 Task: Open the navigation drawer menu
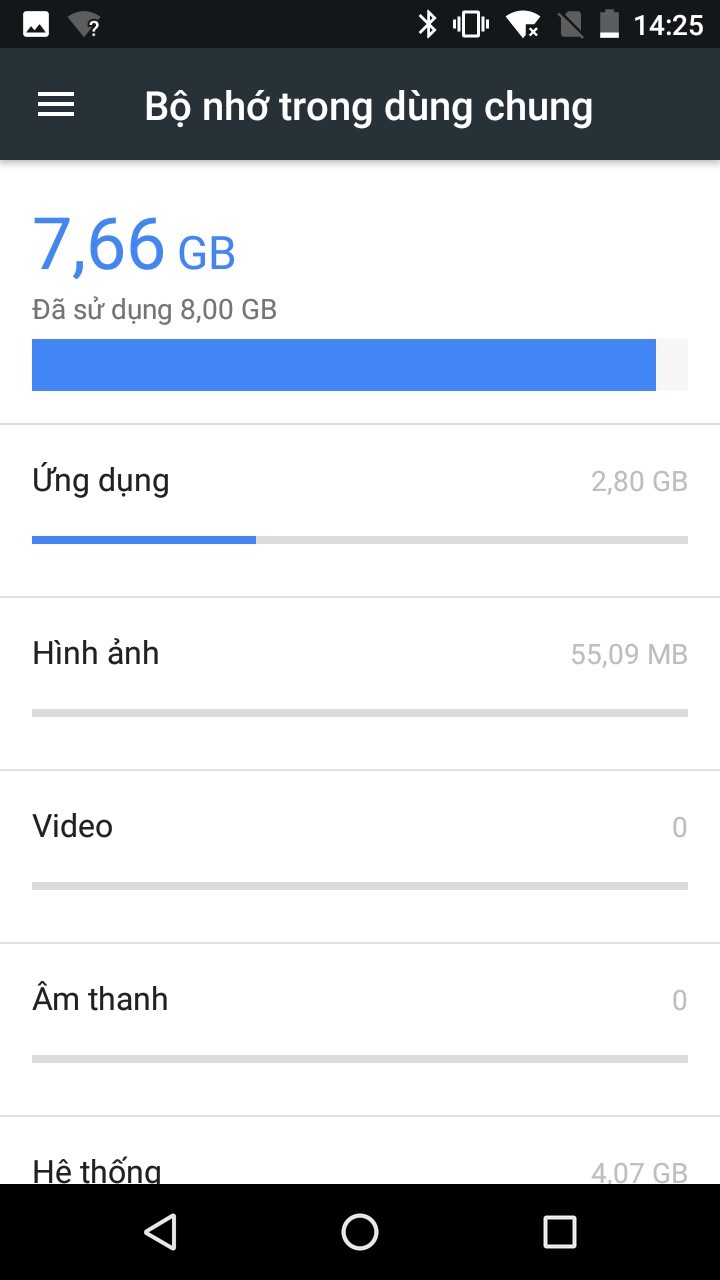(x=55, y=104)
